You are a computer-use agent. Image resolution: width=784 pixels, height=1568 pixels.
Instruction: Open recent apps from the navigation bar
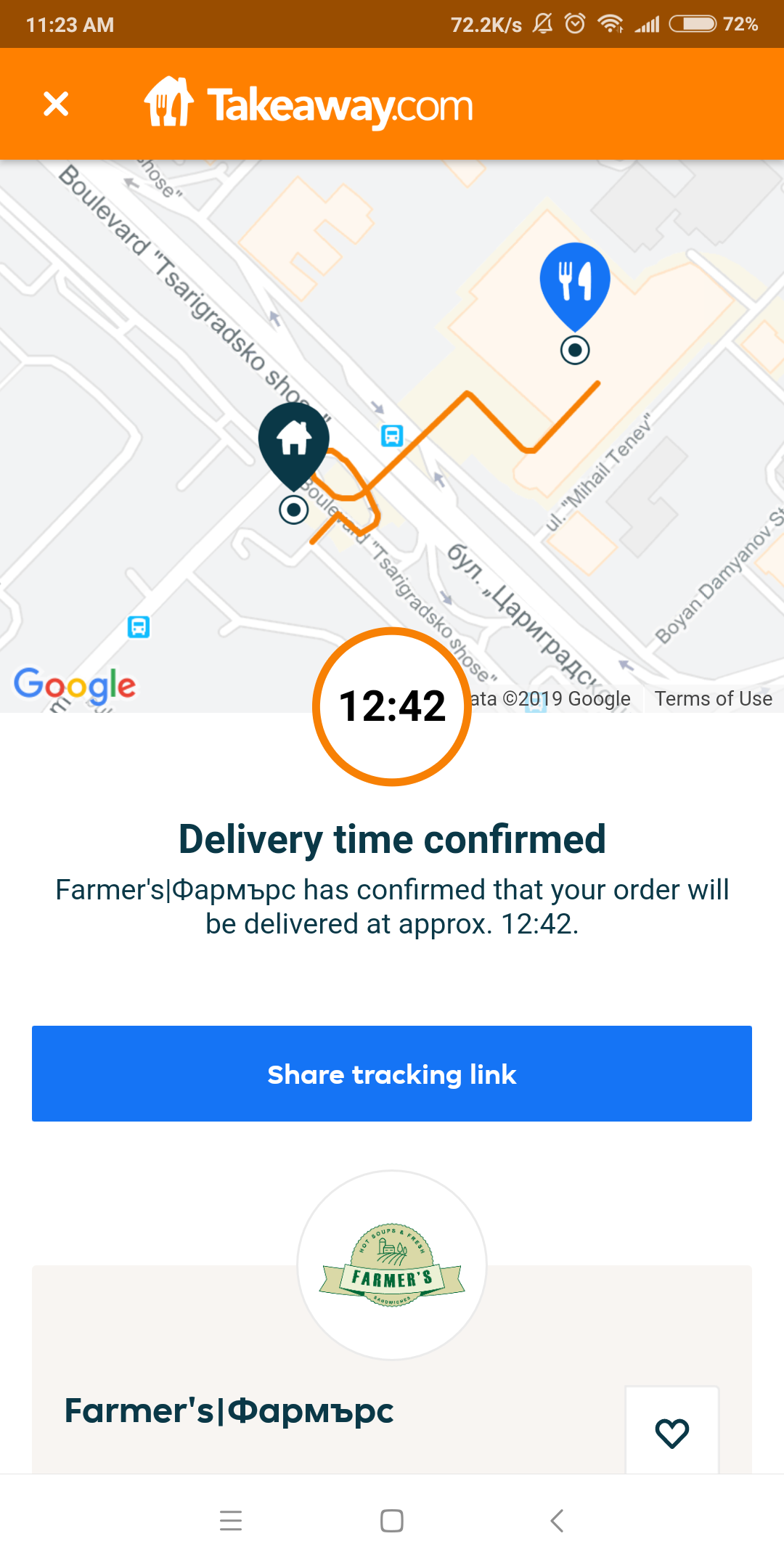231,1520
